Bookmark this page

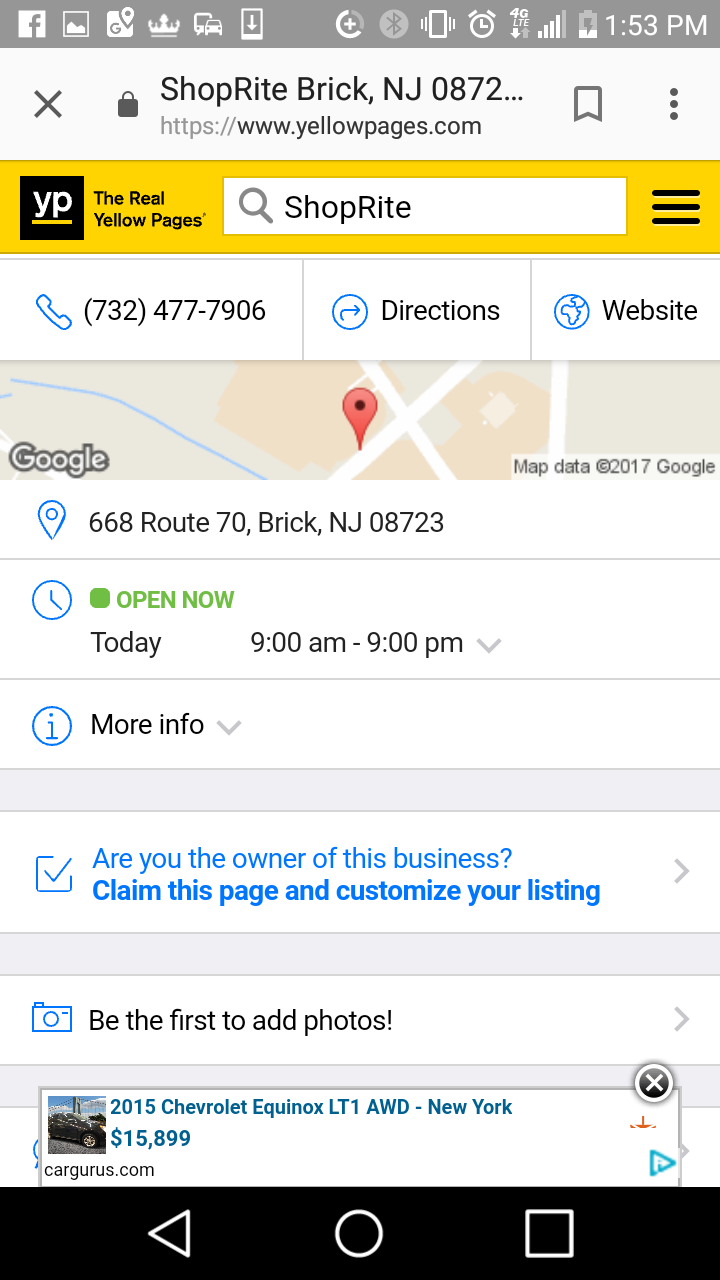(588, 104)
